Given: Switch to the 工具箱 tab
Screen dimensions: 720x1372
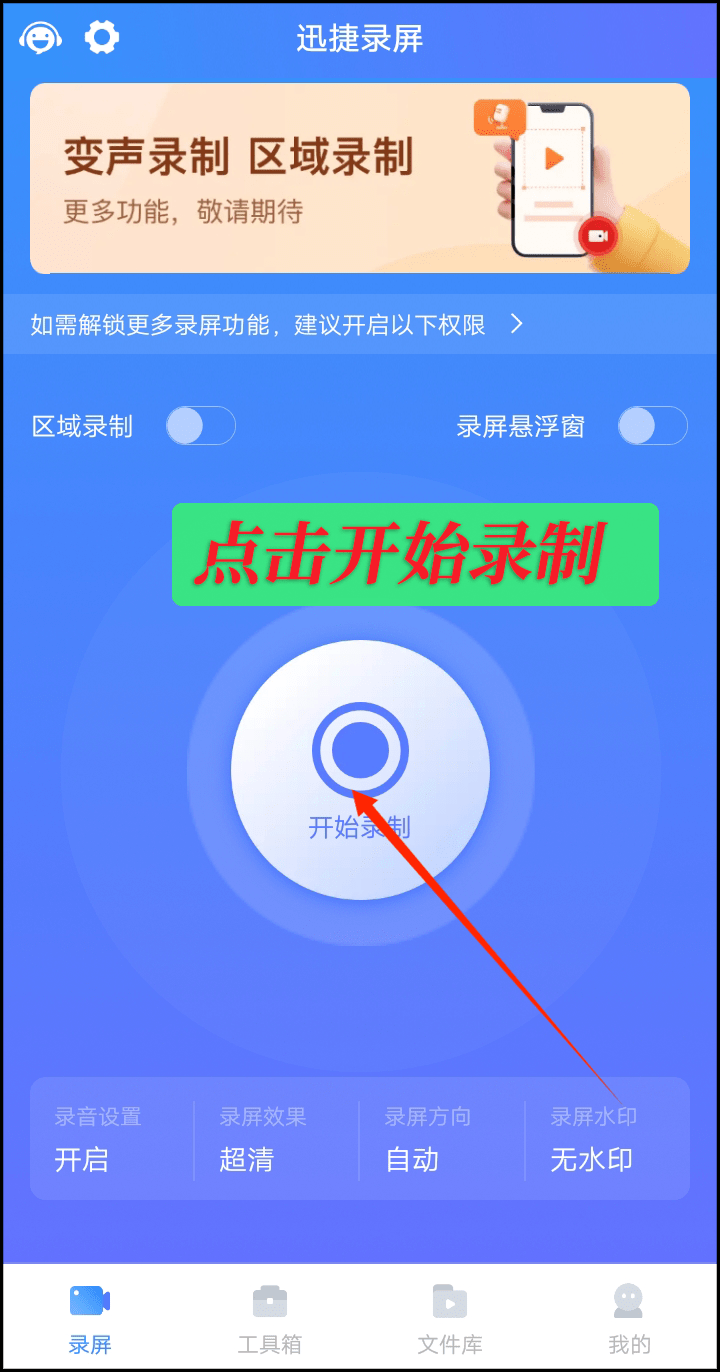Looking at the screenshot, I should point(269,1318).
